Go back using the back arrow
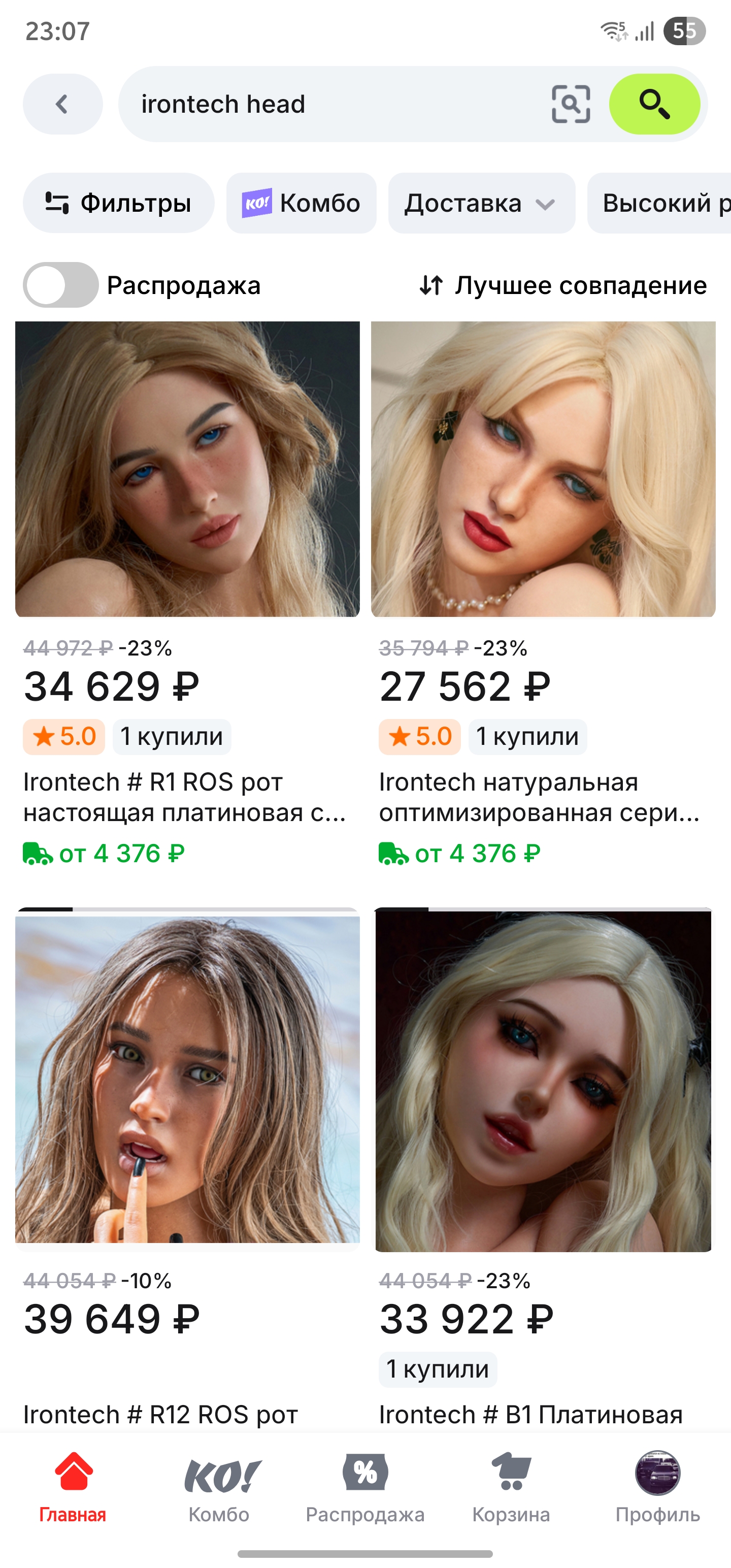Image resolution: width=731 pixels, height=1568 pixels. pos(62,104)
